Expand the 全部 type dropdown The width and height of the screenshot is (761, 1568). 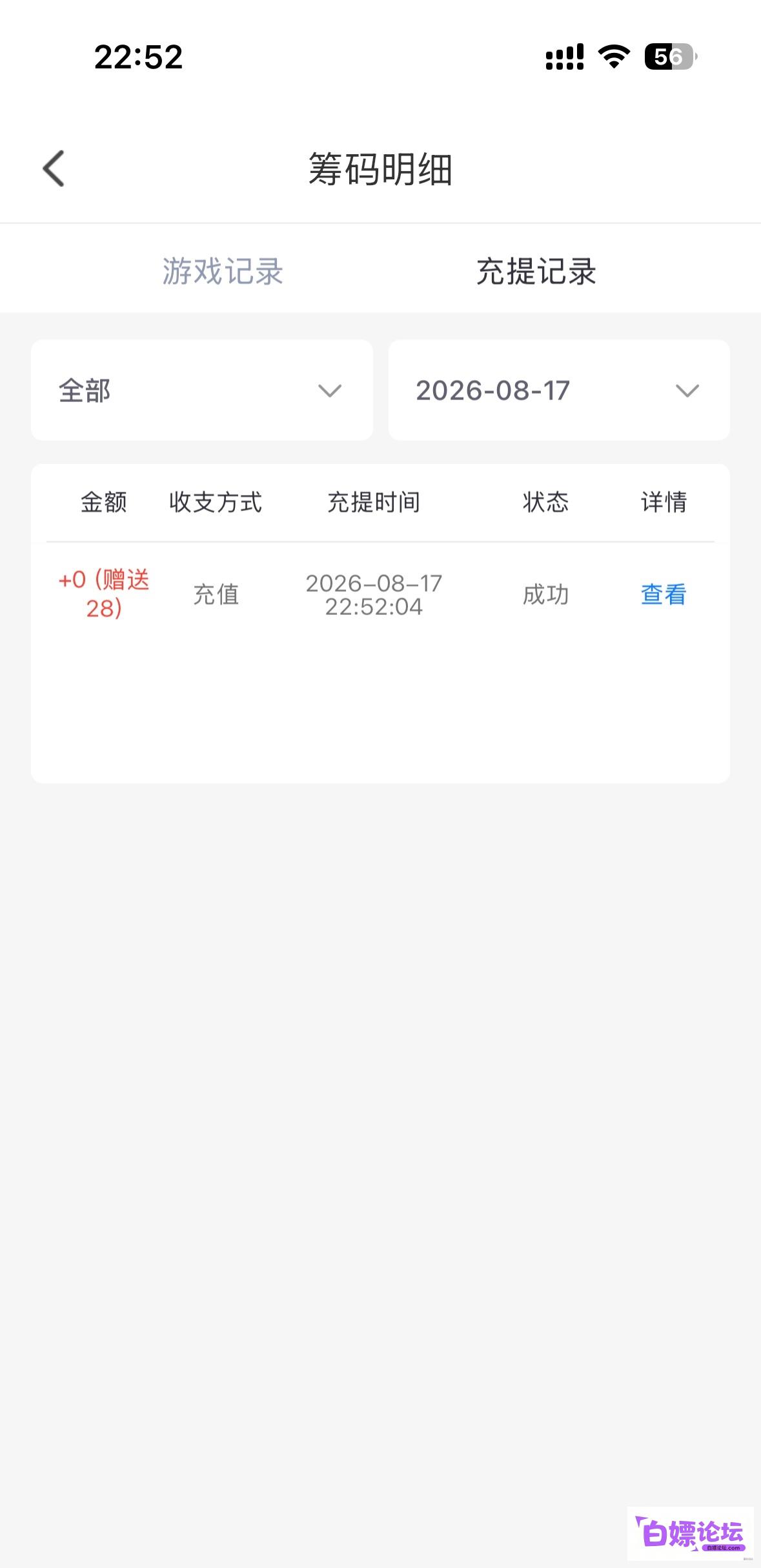pyautogui.click(x=202, y=390)
